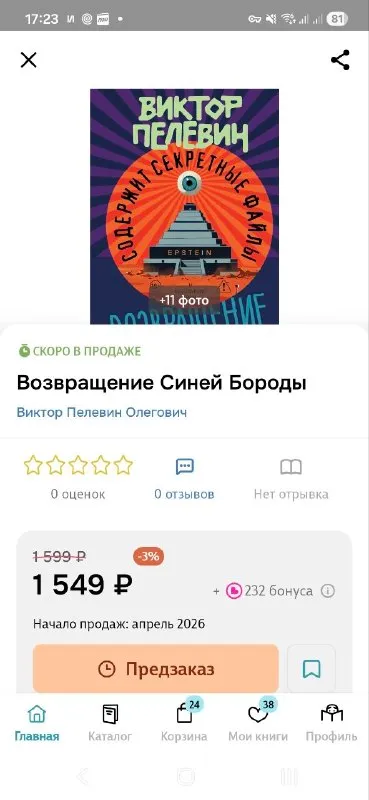Open the Профиль tab
The width and height of the screenshot is (369, 800).
tap(331, 723)
